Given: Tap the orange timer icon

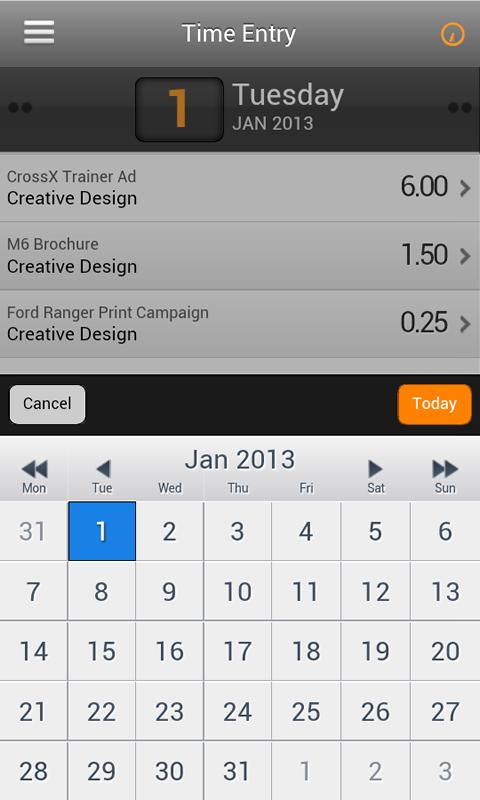Looking at the screenshot, I should (x=452, y=34).
